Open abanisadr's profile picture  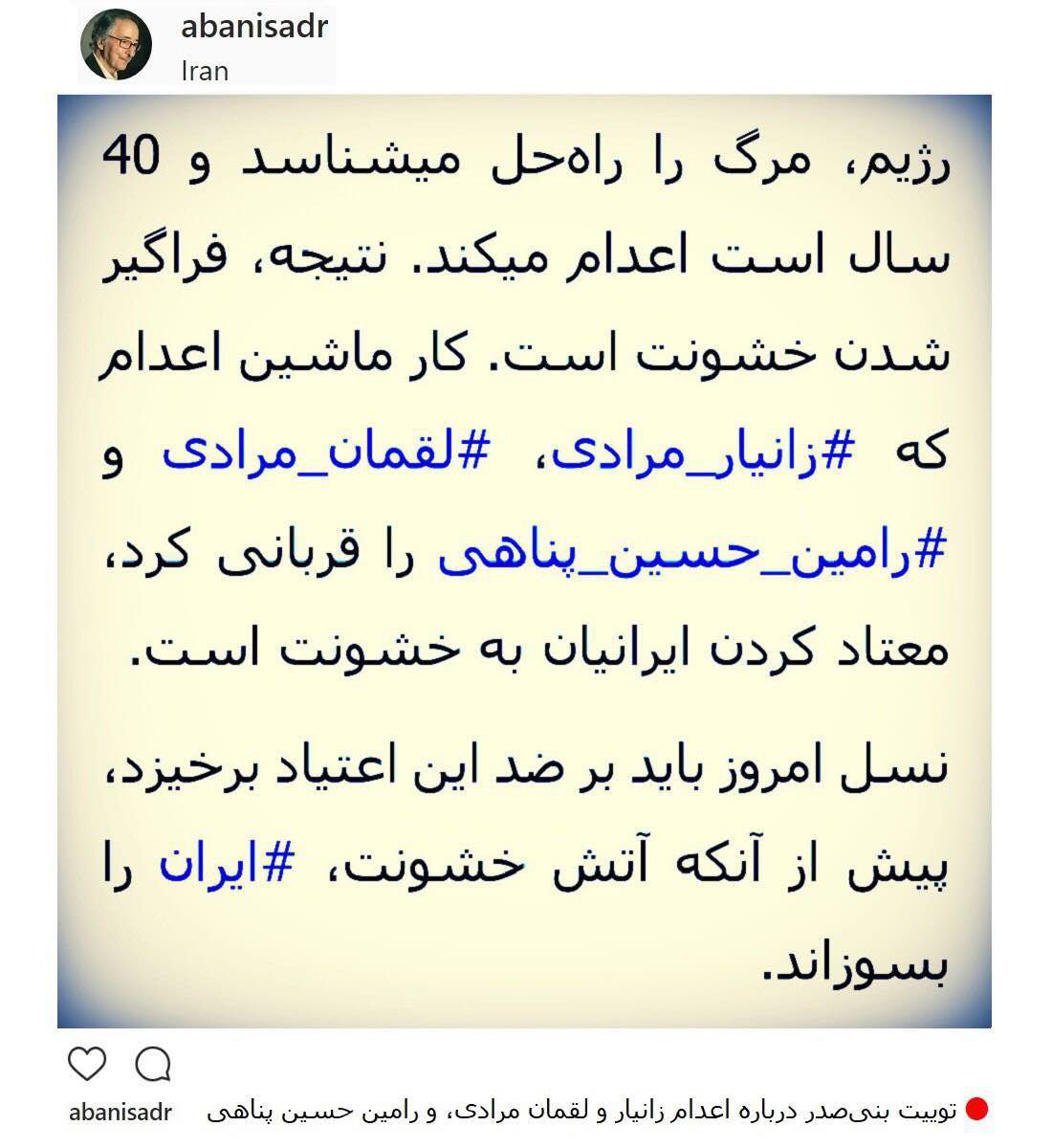pos(117,45)
